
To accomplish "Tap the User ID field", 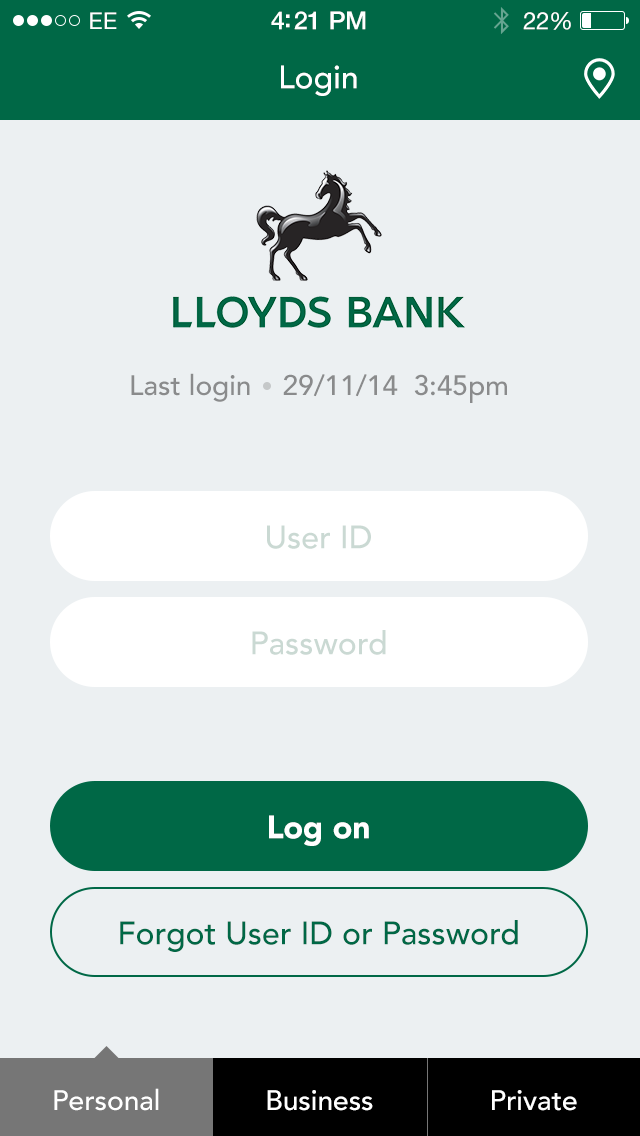I will 319,537.
